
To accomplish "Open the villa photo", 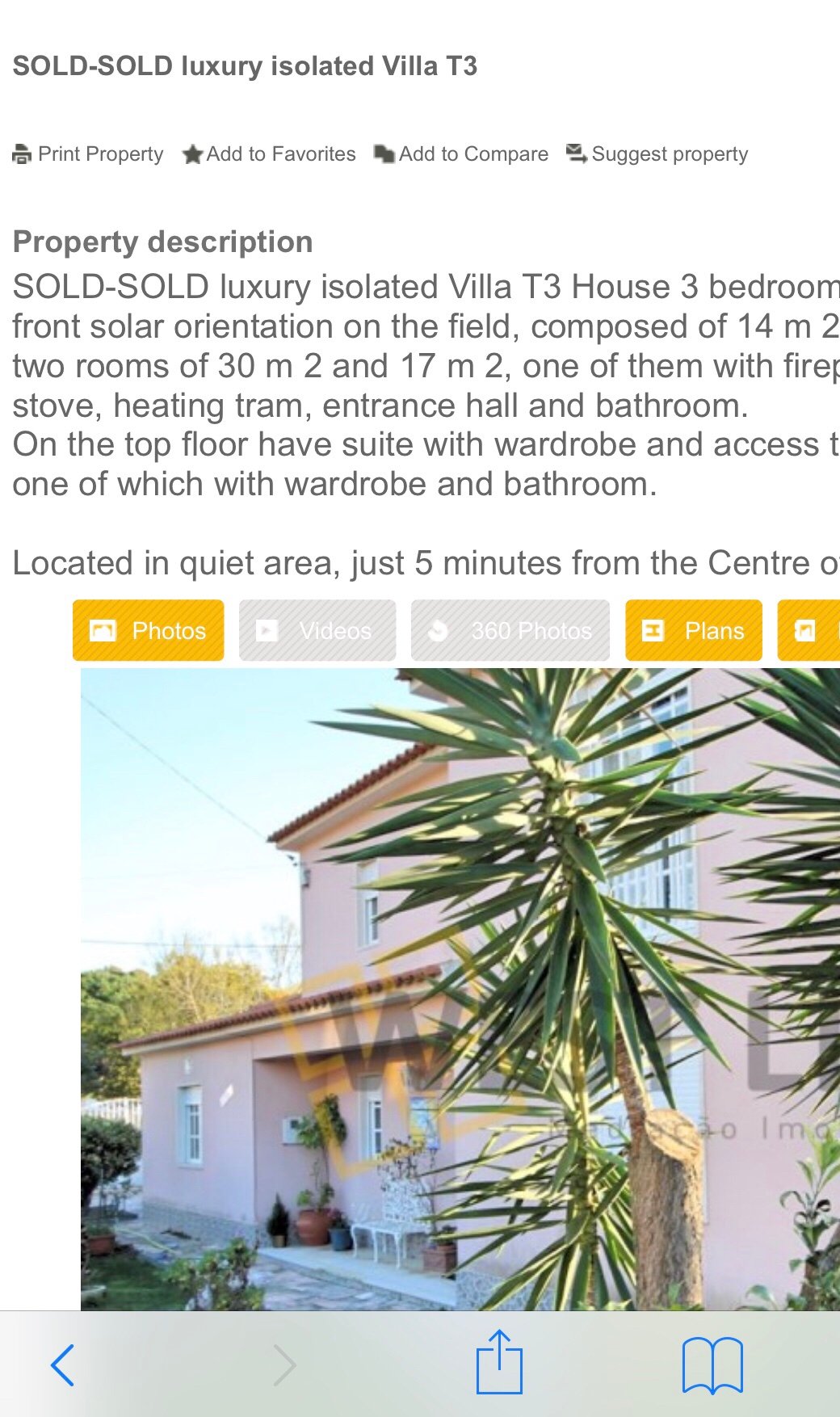I will point(460,987).
